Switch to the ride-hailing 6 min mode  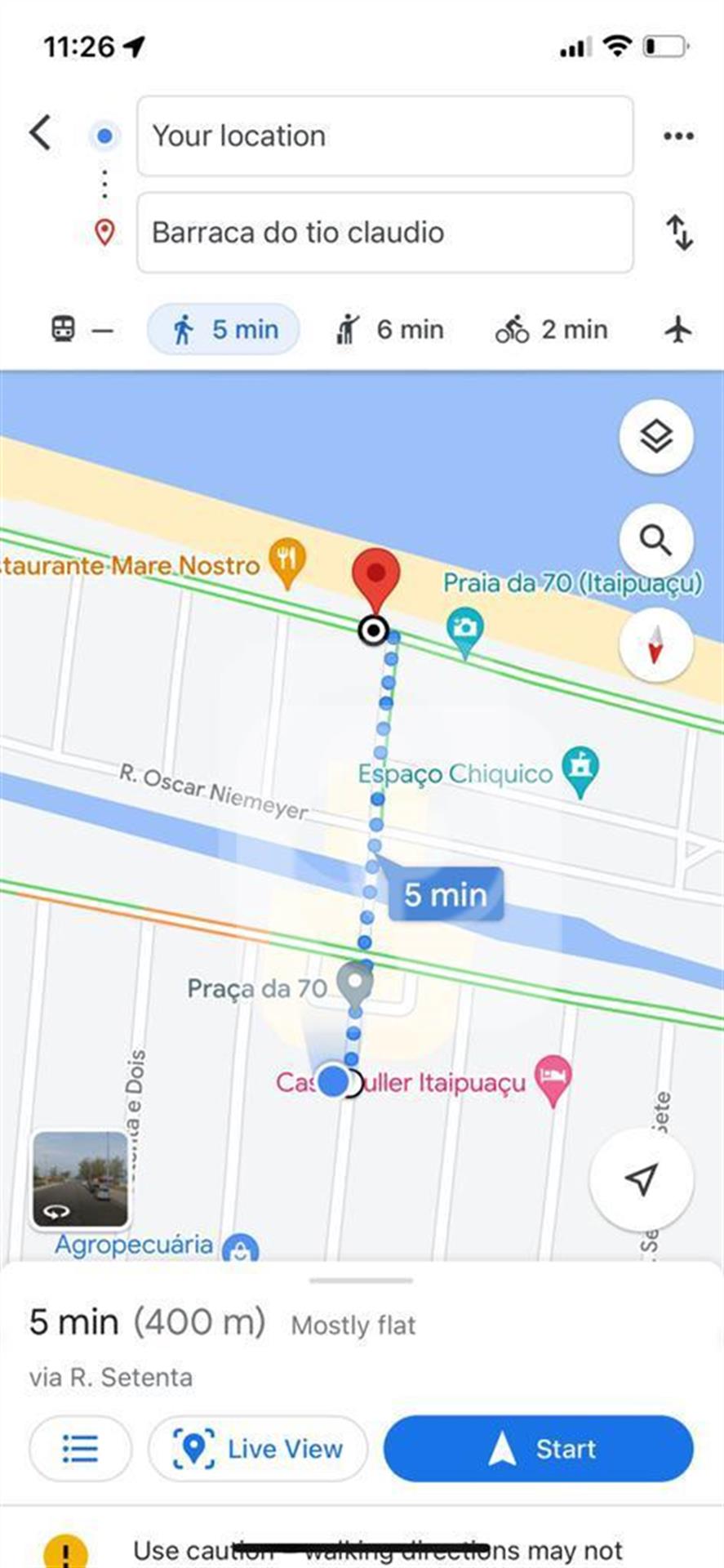click(x=389, y=329)
